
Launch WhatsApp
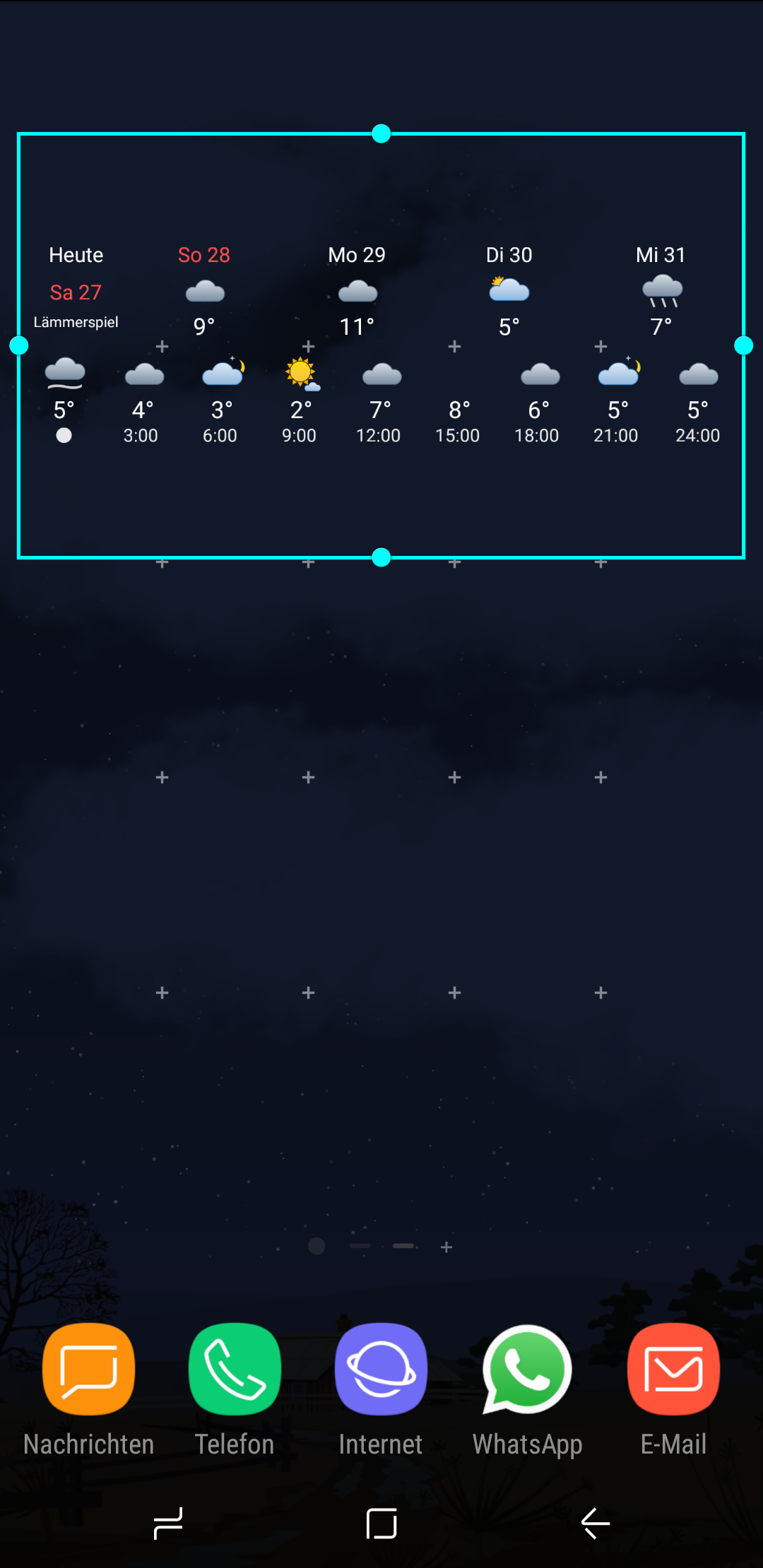[527, 1370]
